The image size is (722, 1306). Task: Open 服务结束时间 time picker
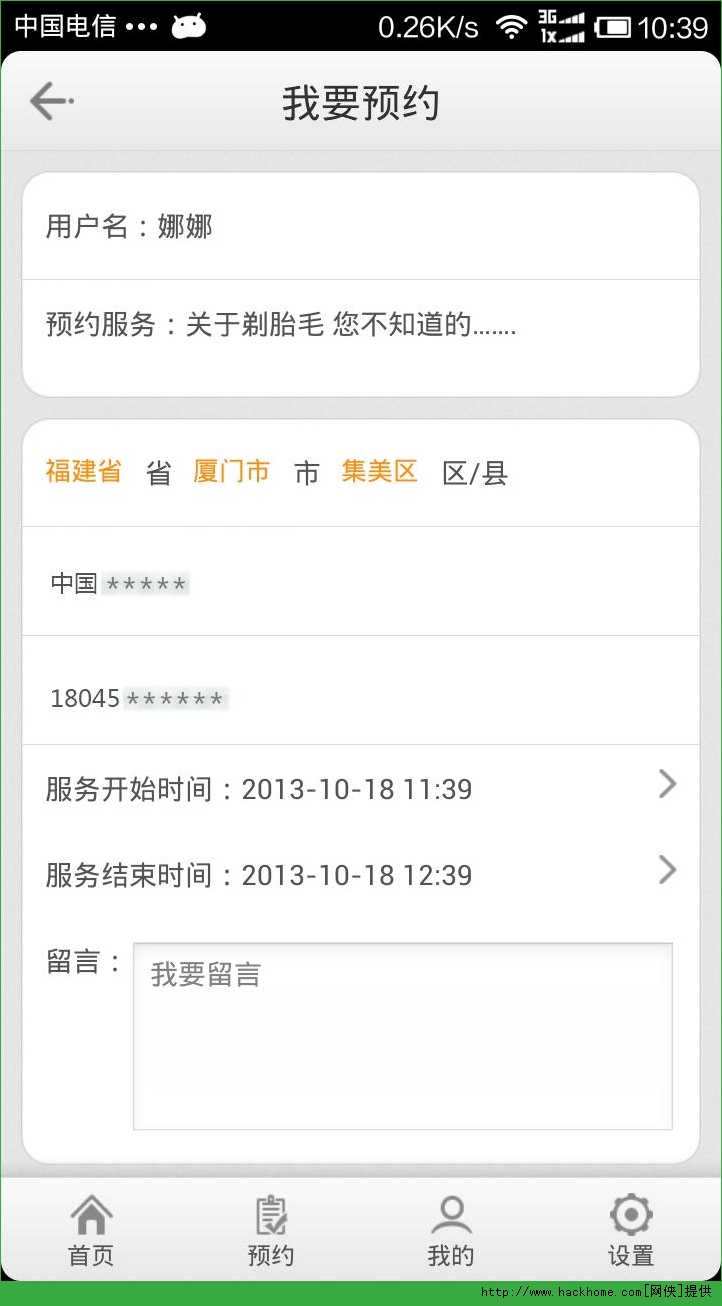(360, 875)
